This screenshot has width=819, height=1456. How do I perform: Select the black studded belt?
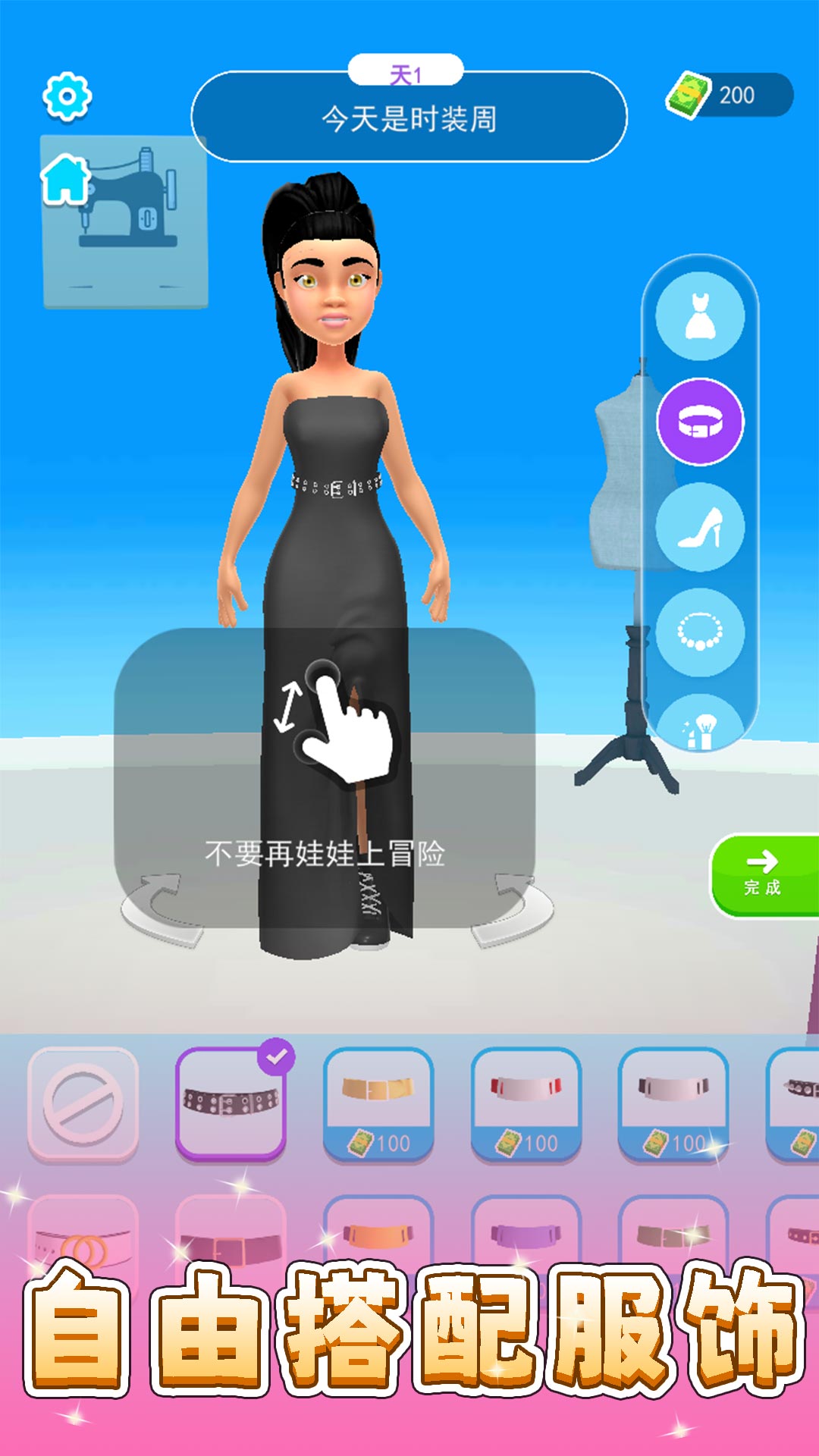pos(231,1104)
